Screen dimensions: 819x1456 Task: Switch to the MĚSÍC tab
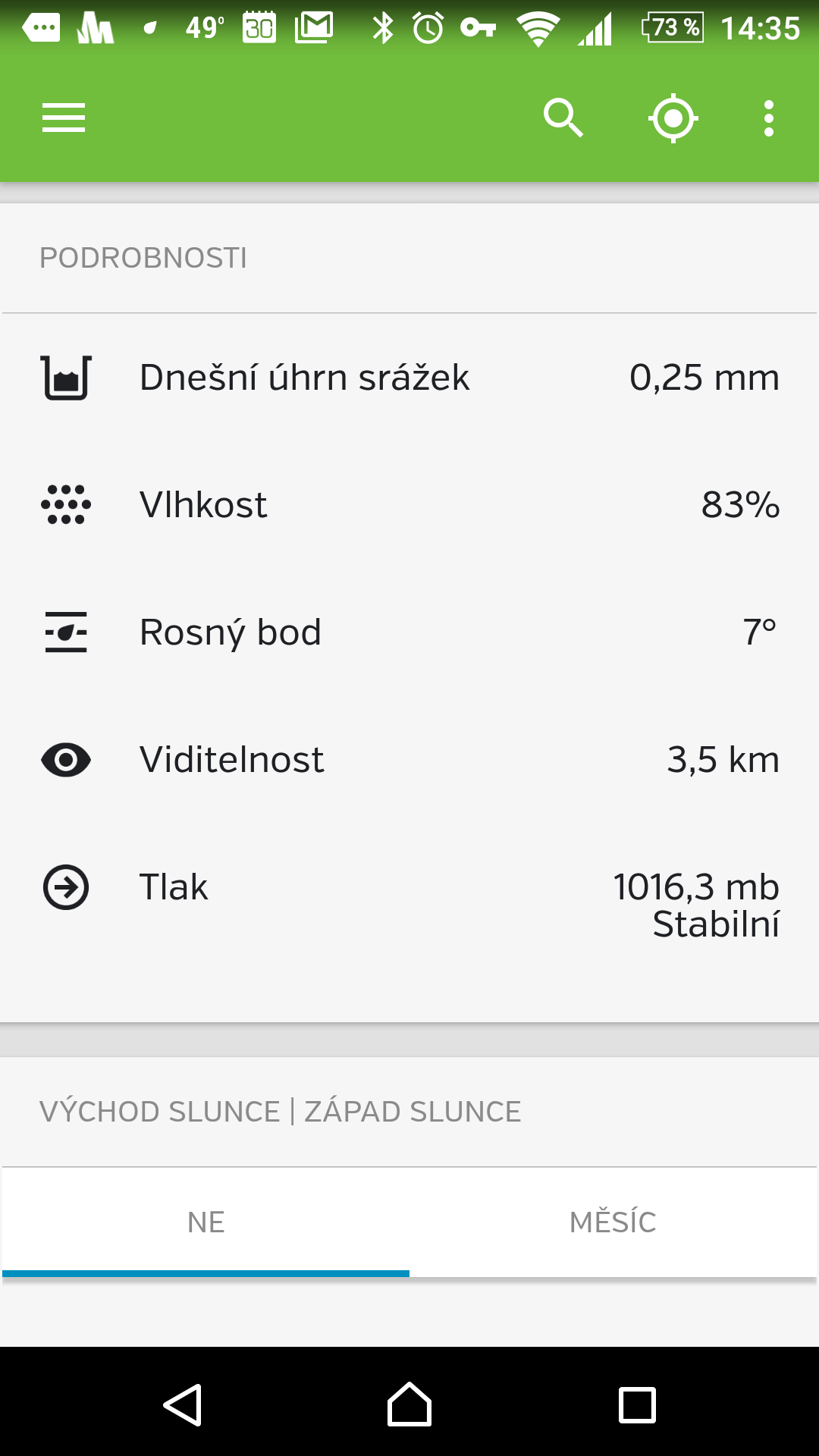coord(613,1222)
